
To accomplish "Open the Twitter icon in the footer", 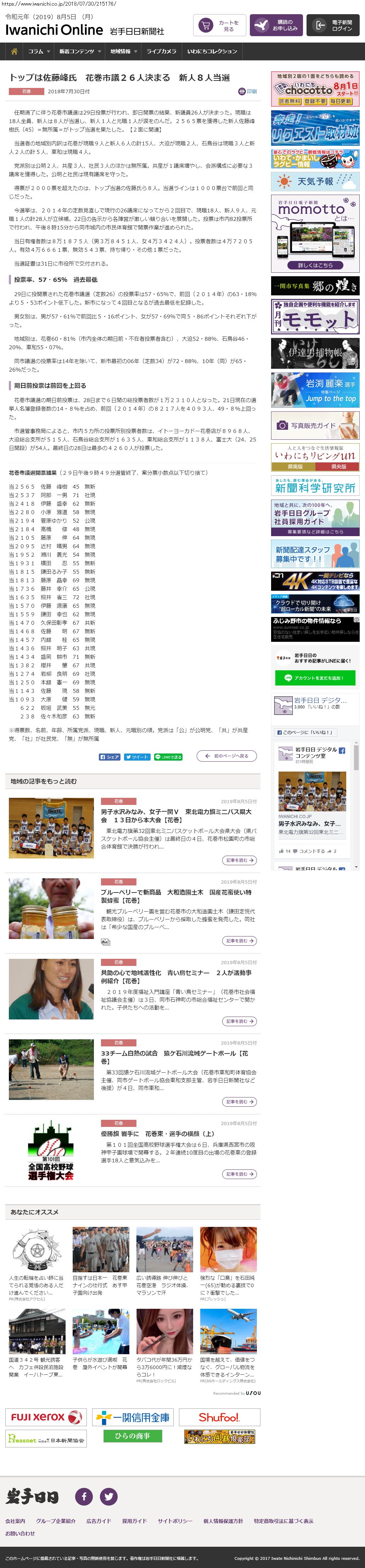I will pos(108,1496).
